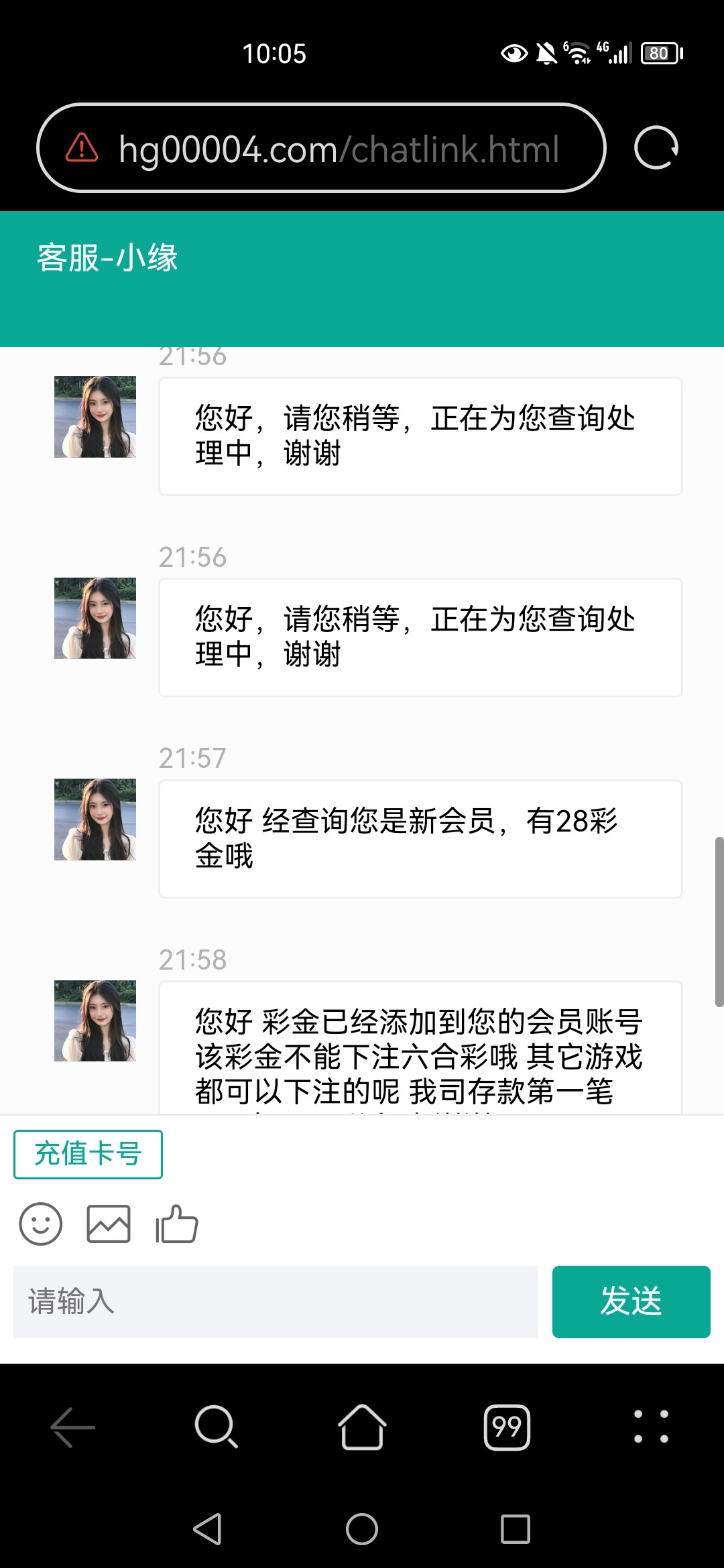Focus the 请输入 message field
The height and width of the screenshot is (1568, 724).
[276, 1301]
